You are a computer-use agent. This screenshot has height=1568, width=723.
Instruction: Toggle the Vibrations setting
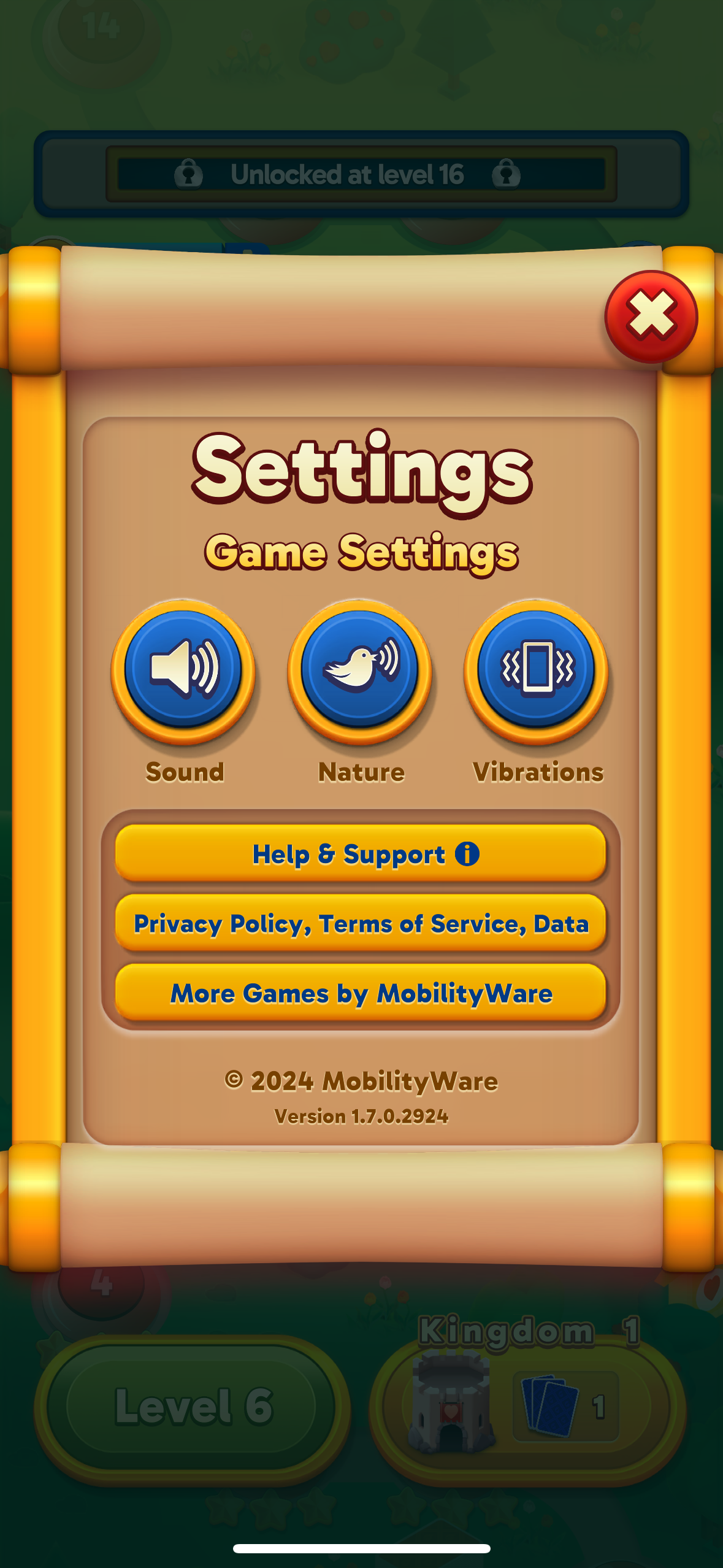(x=537, y=671)
